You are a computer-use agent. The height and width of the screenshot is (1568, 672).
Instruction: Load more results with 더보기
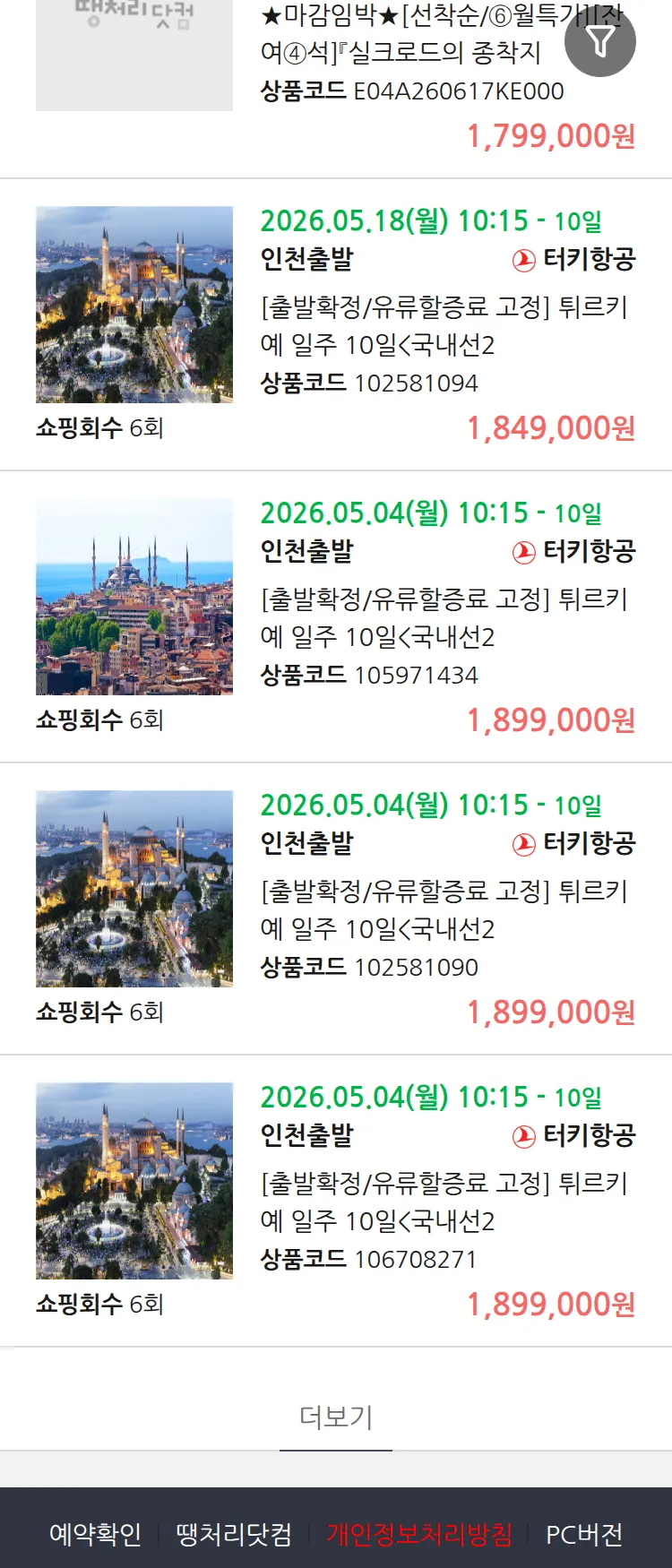click(x=336, y=1417)
